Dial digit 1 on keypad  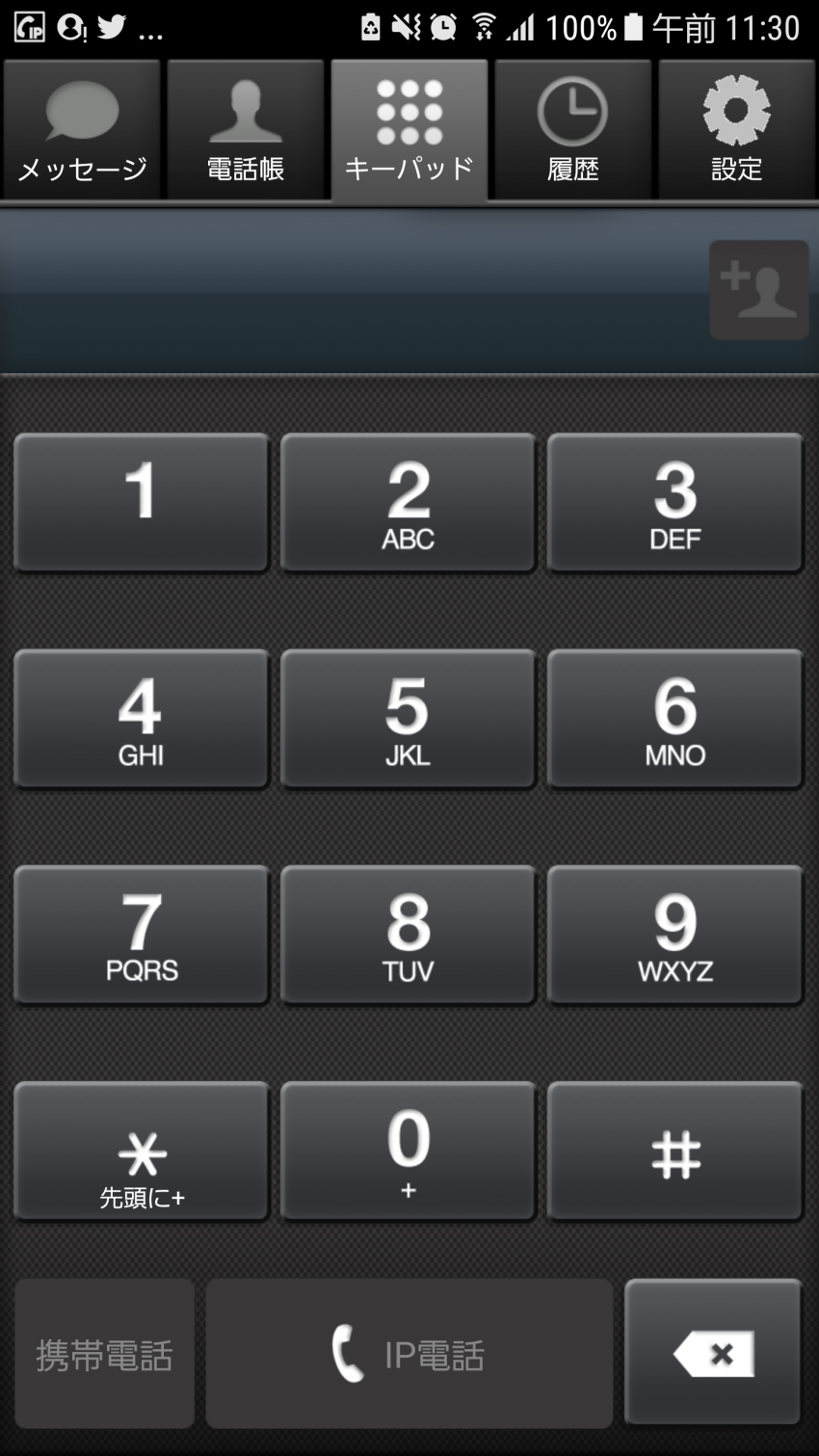(141, 502)
